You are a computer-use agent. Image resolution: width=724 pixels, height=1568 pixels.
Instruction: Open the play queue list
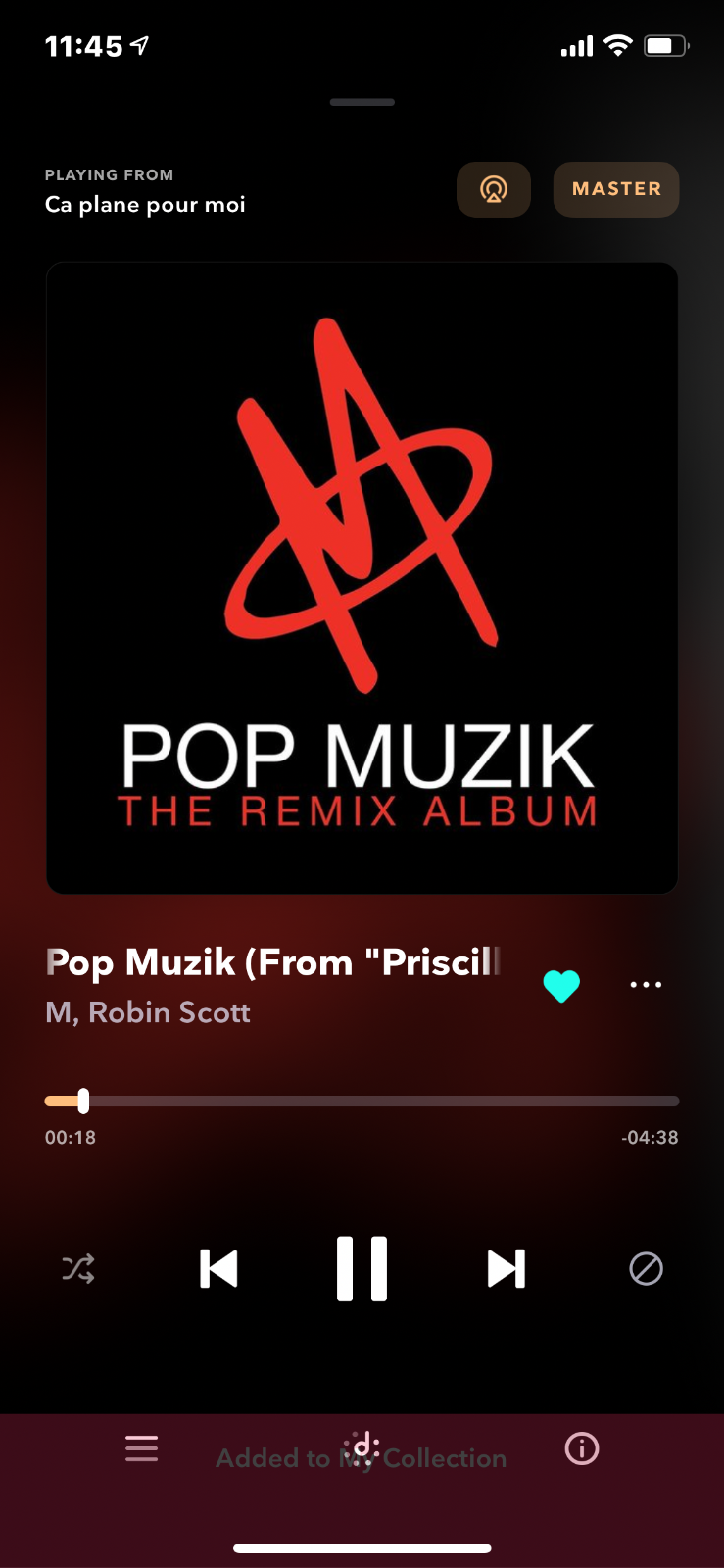[141, 1448]
